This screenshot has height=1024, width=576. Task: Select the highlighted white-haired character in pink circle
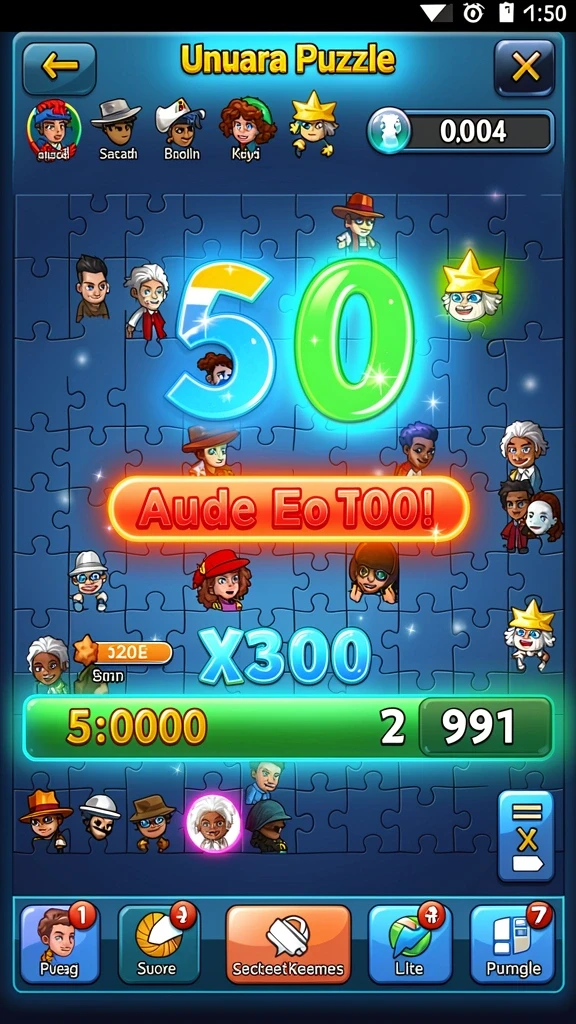213,824
